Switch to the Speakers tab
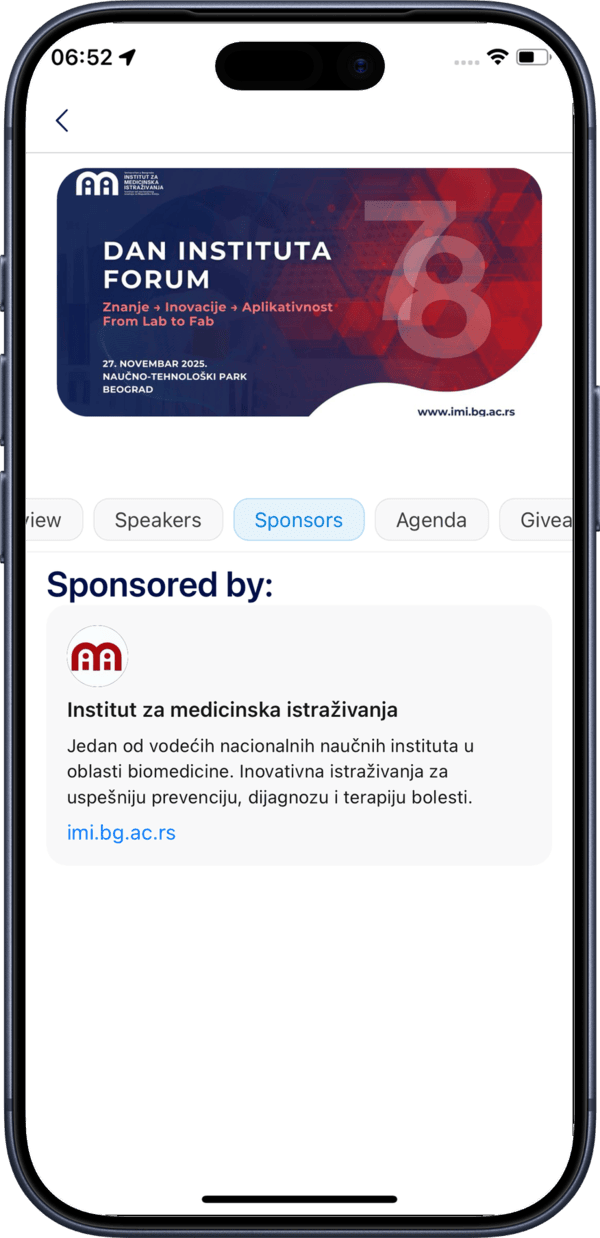 [x=158, y=520]
